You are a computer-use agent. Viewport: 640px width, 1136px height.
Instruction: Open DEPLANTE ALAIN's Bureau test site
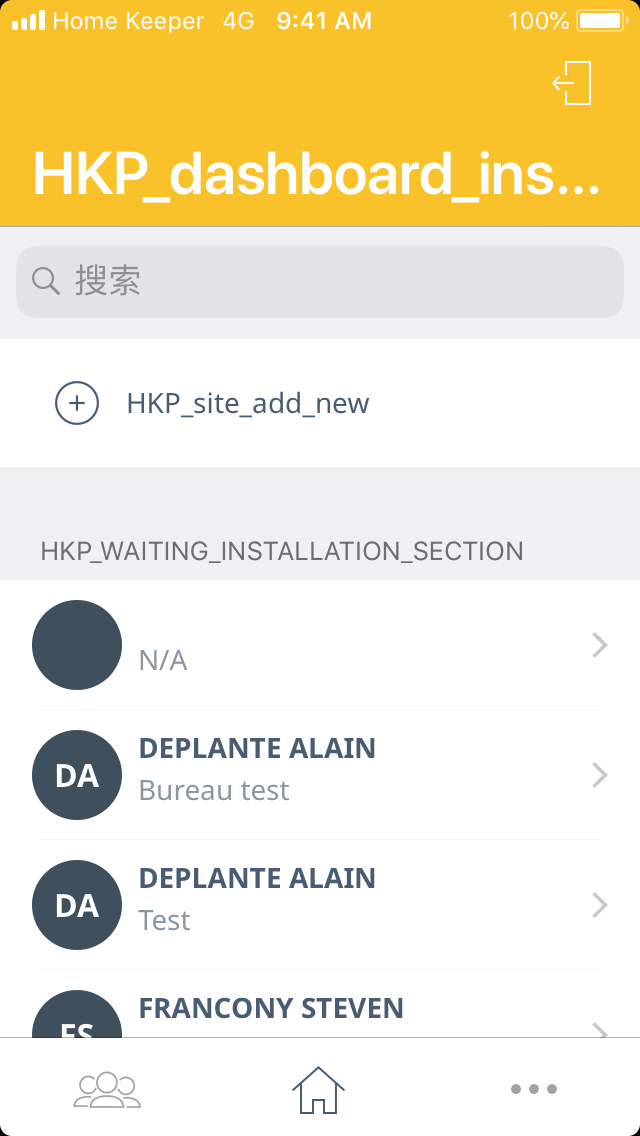coord(320,775)
